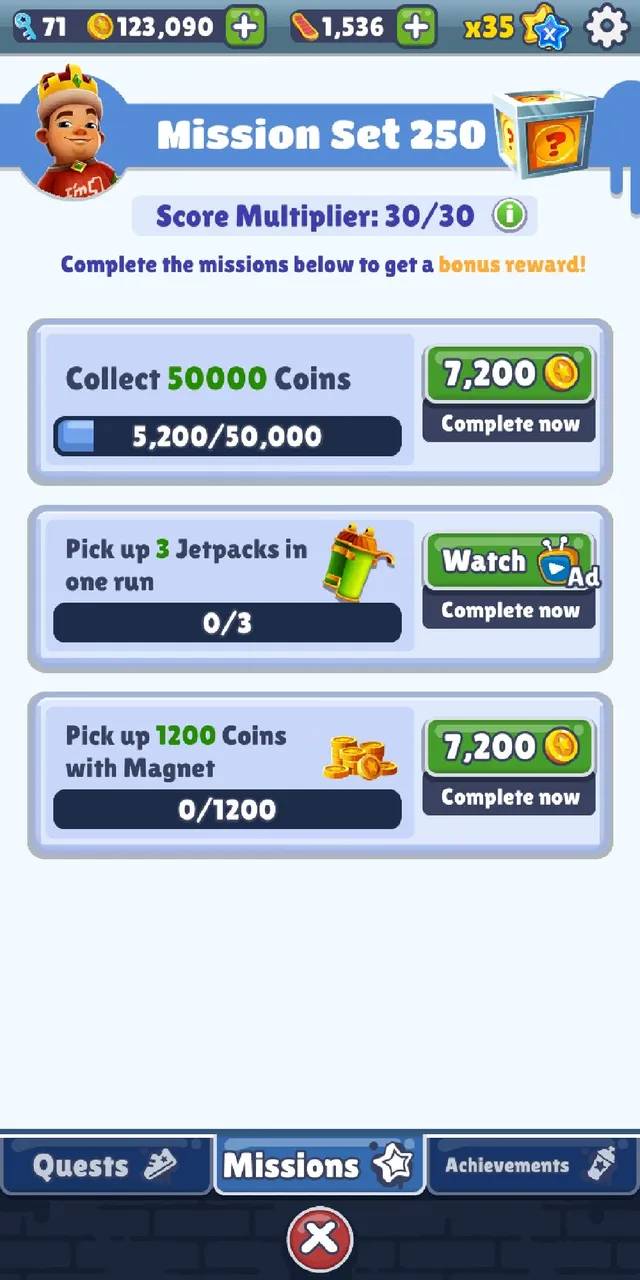Image resolution: width=640 pixels, height=1280 pixels.
Task: Switch to the Quests tab
Action: (105, 1165)
